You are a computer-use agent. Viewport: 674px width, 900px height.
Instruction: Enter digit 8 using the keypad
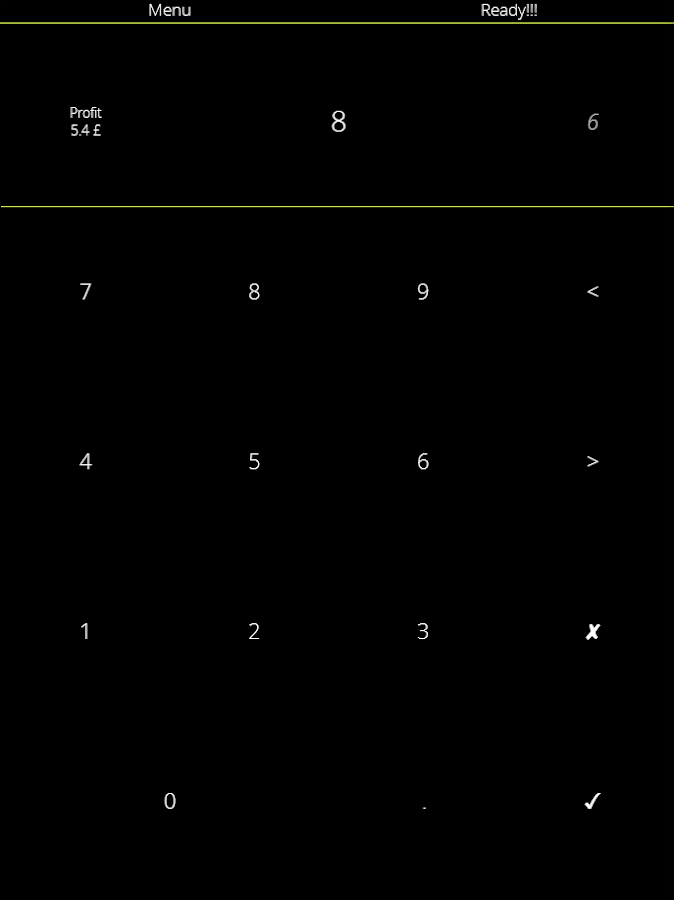[254, 292]
